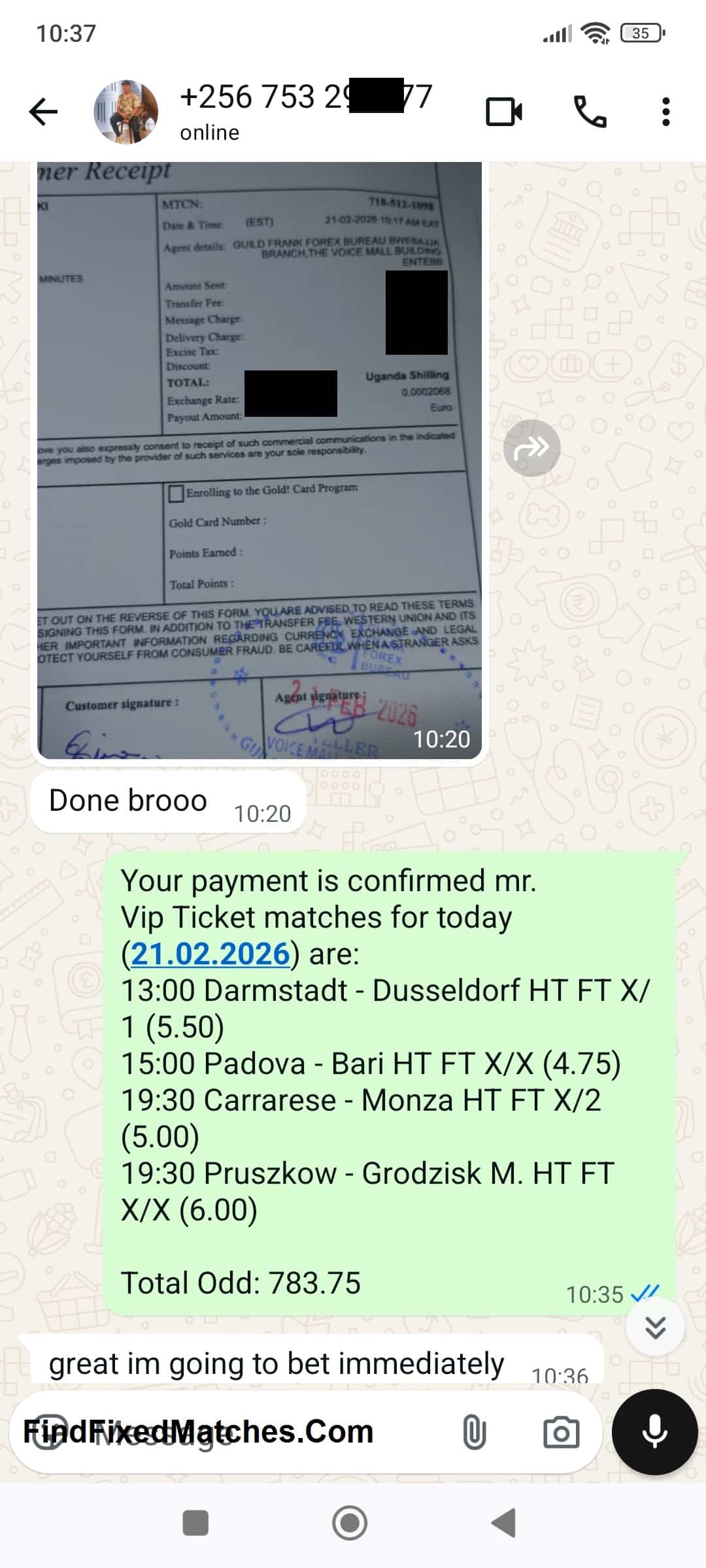Open the camera from the message bar
This screenshot has width=706, height=1568.
click(x=561, y=1432)
